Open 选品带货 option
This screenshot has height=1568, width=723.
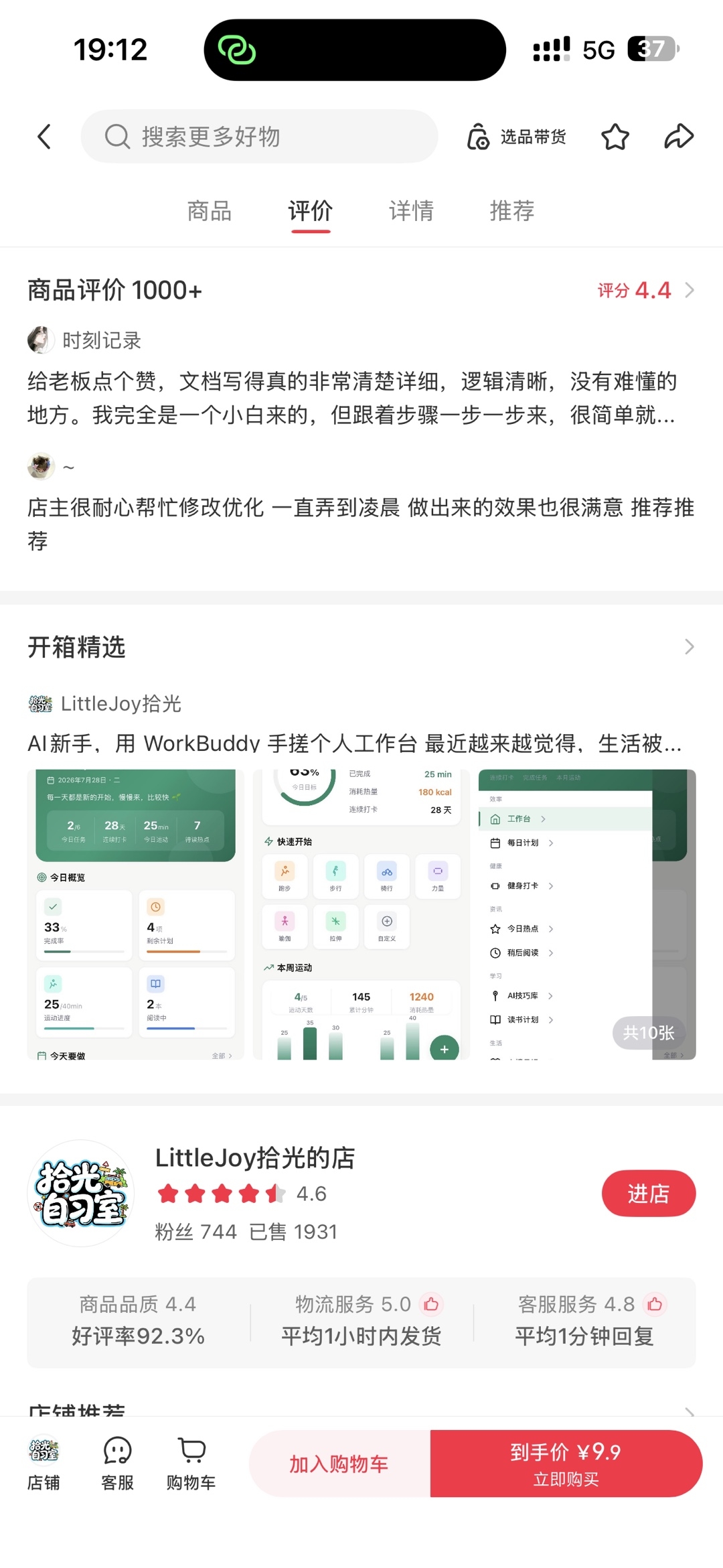click(x=516, y=137)
